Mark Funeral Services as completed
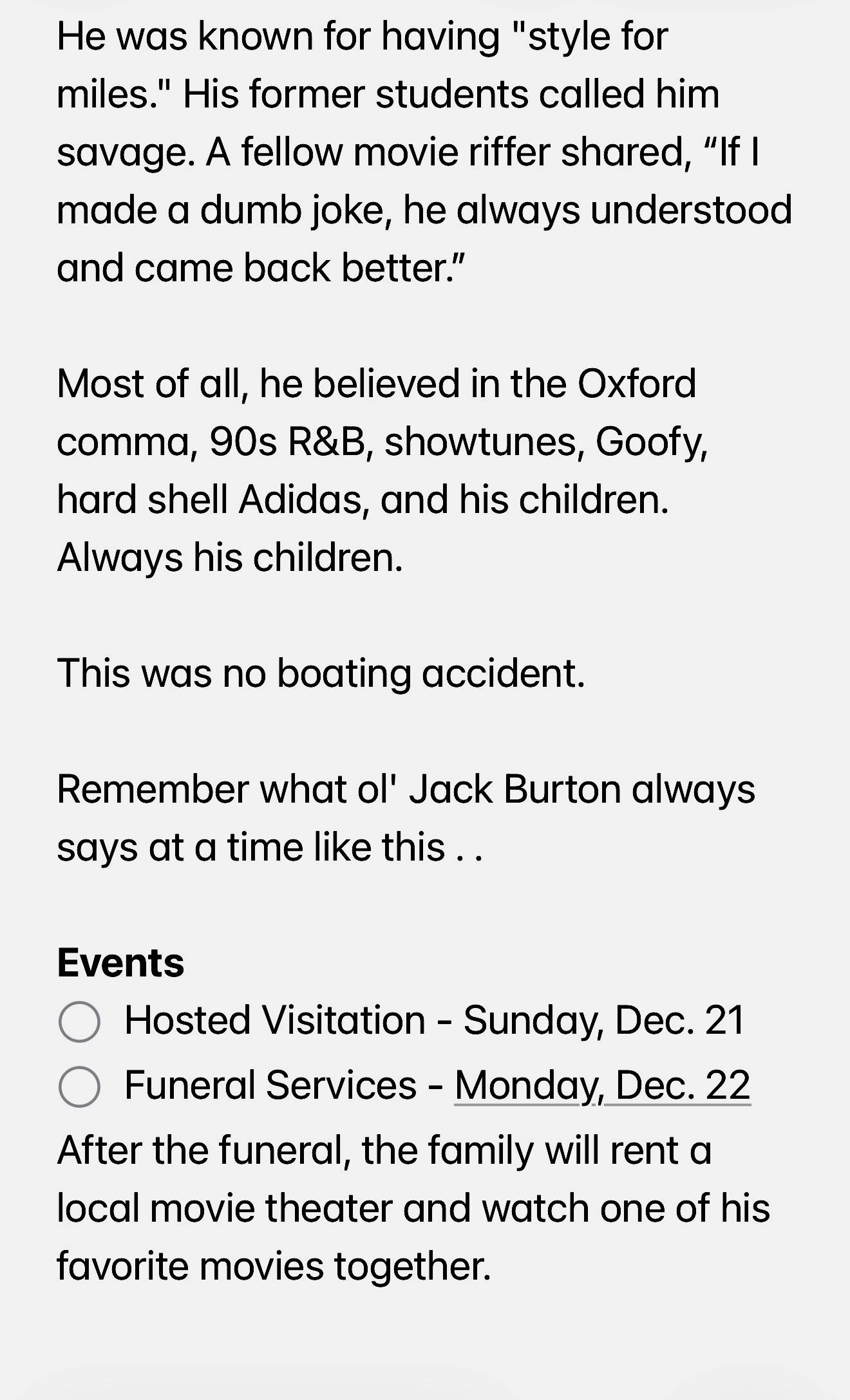Screen dimensions: 850x1400 [x=79, y=1087]
